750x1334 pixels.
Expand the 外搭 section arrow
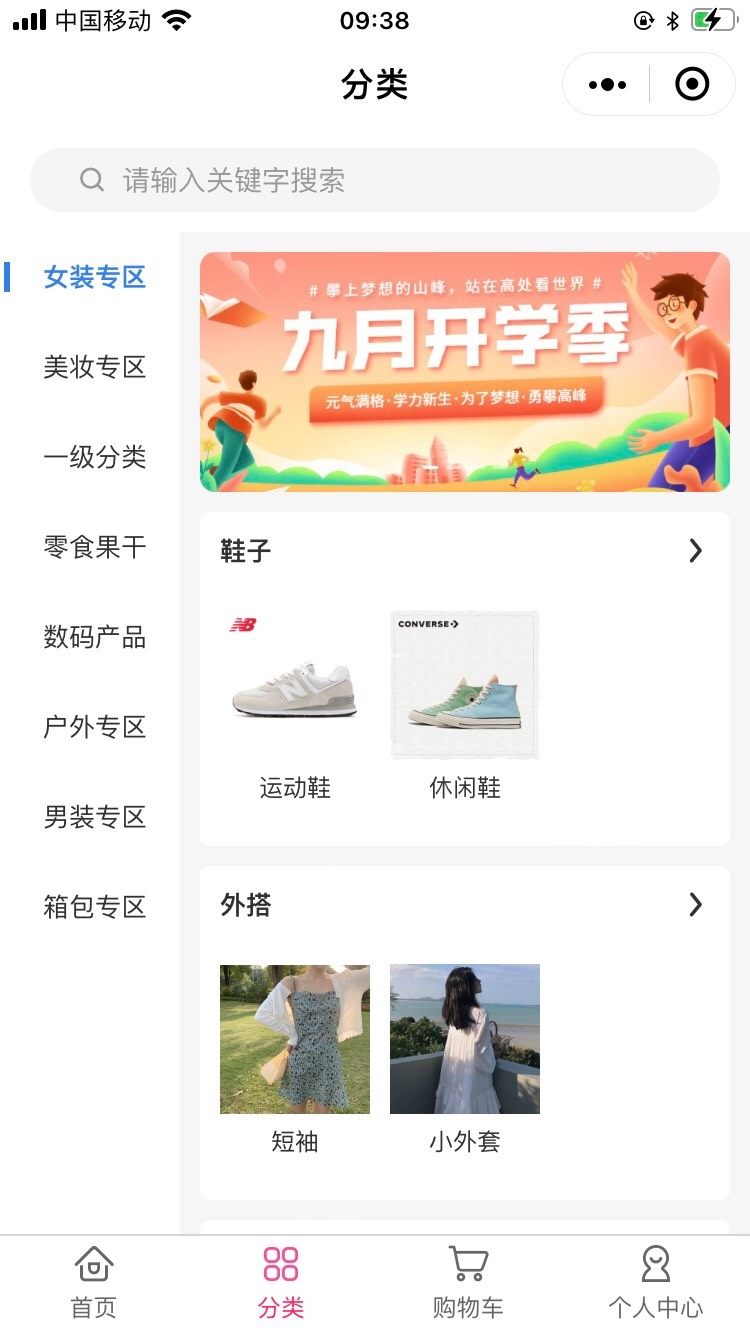696,905
